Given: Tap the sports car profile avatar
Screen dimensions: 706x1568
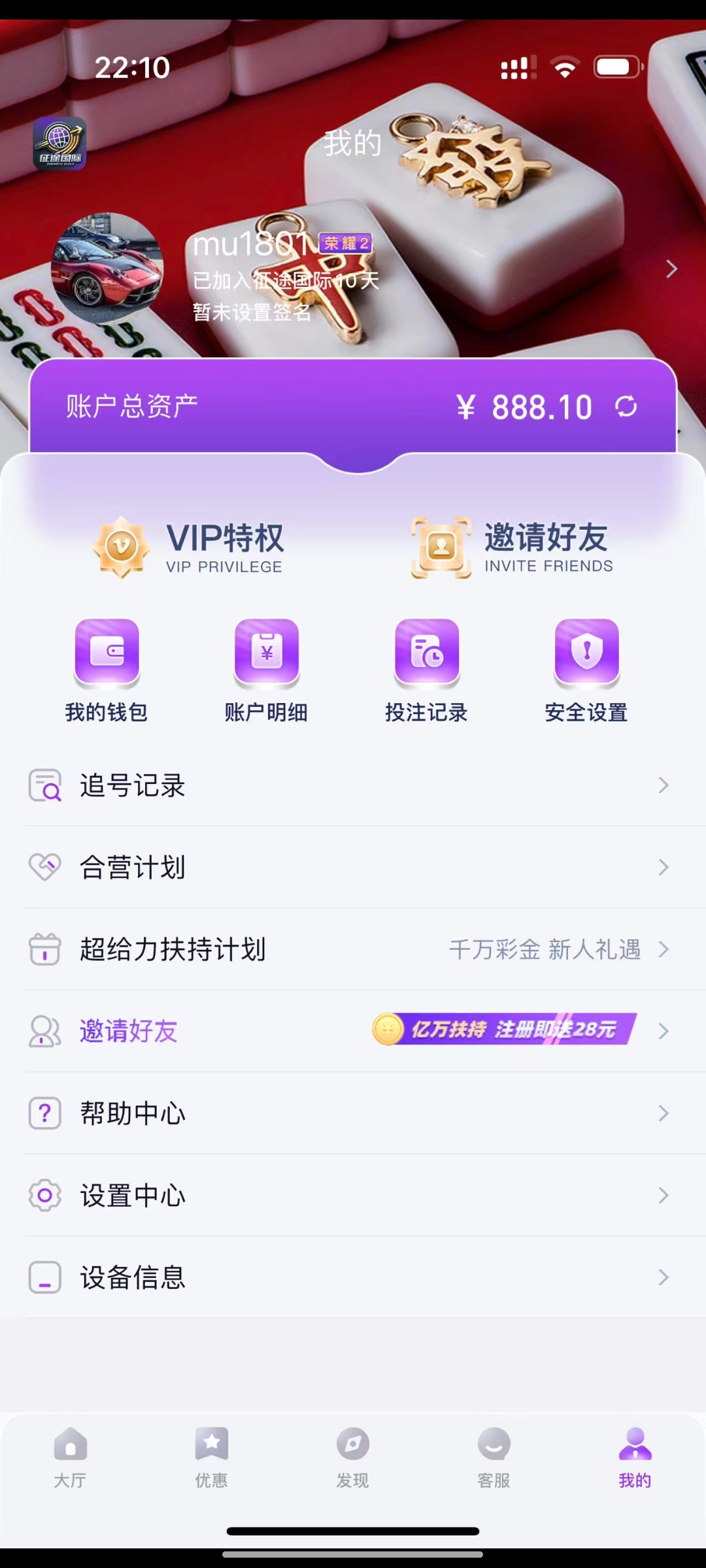Looking at the screenshot, I should point(107,269).
